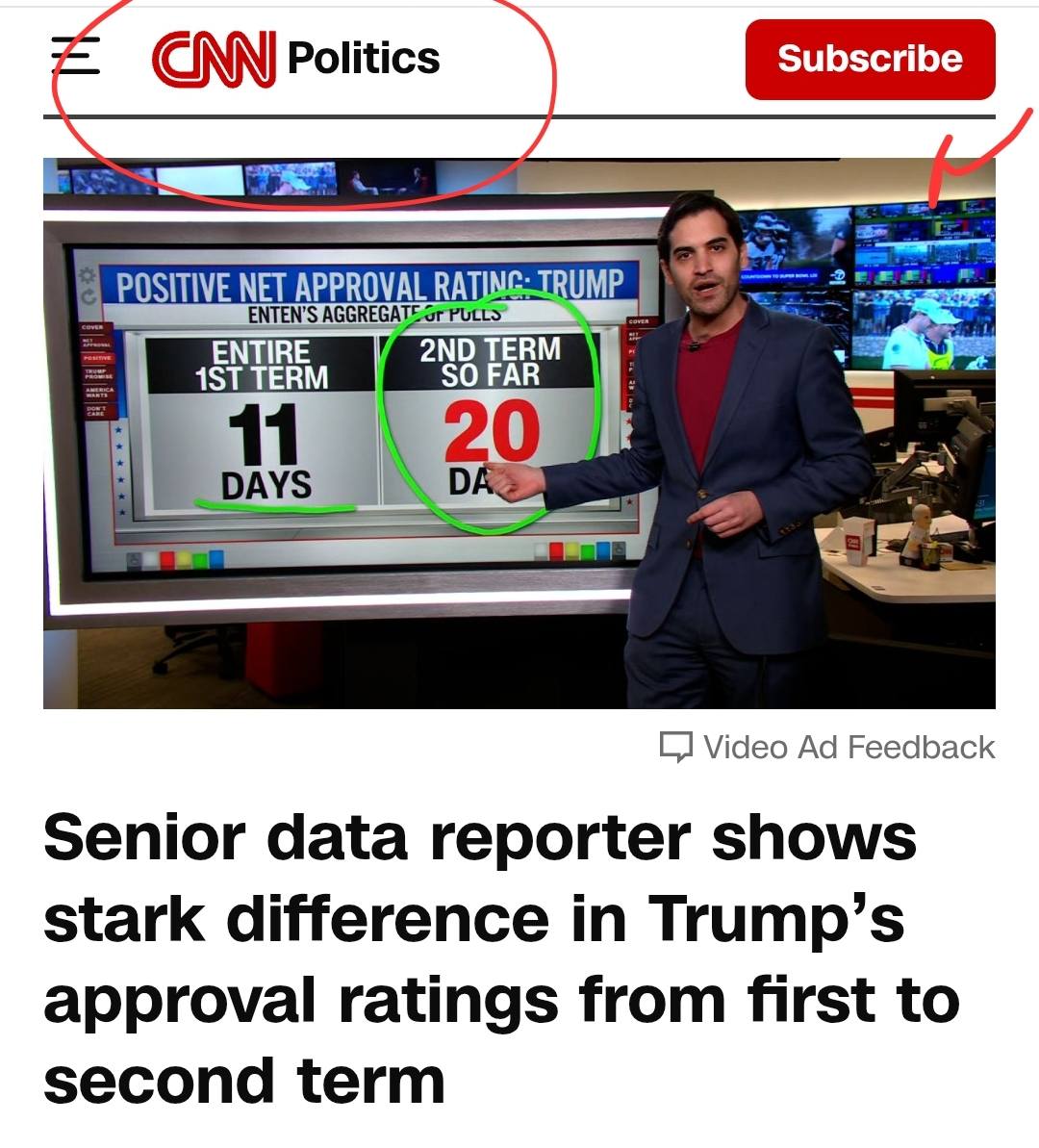The width and height of the screenshot is (1039, 1148).
Task: Open the Politics section
Action: [364, 58]
